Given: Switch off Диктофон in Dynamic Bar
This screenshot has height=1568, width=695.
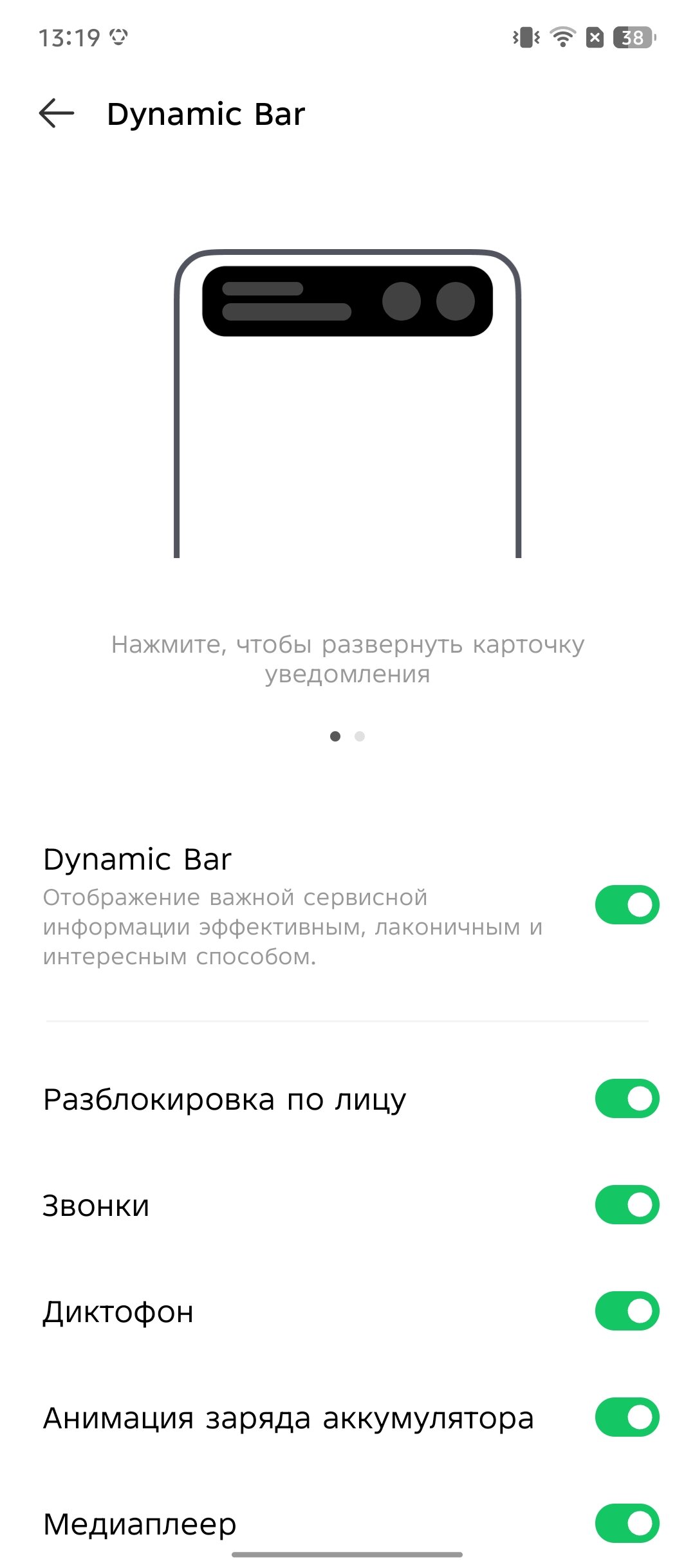Looking at the screenshot, I should (x=627, y=1311).
